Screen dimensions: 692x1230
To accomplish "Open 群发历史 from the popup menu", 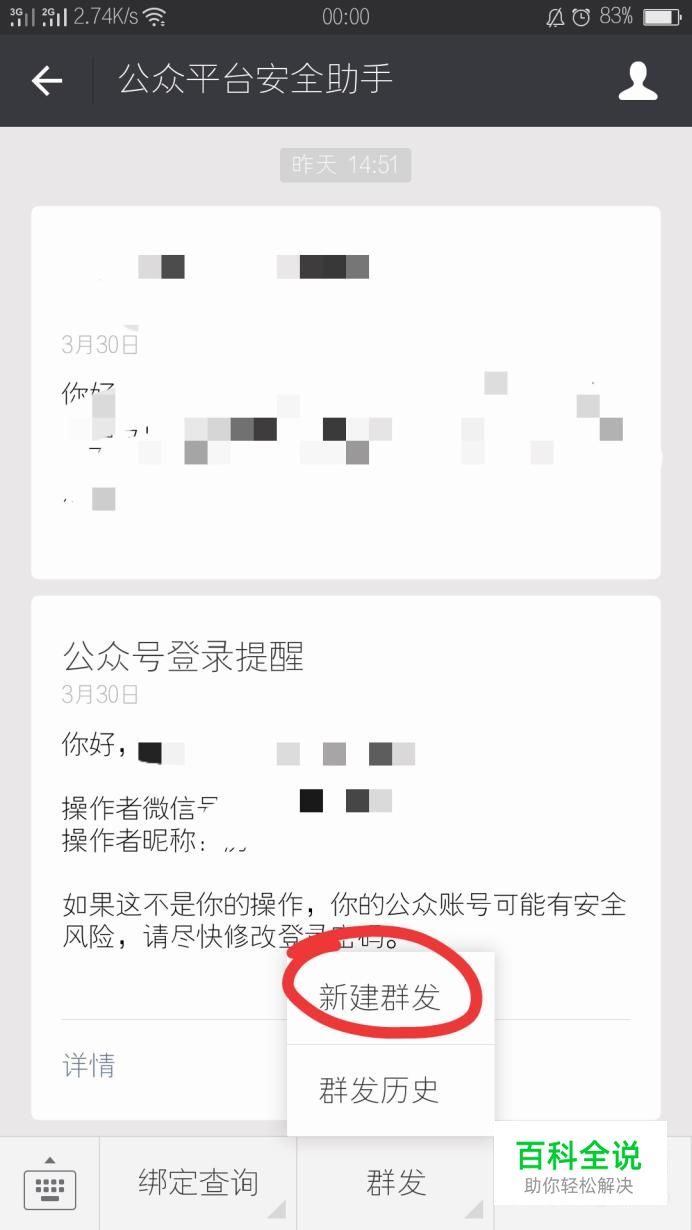I will pyautogui.click(x=380, y=1090).
